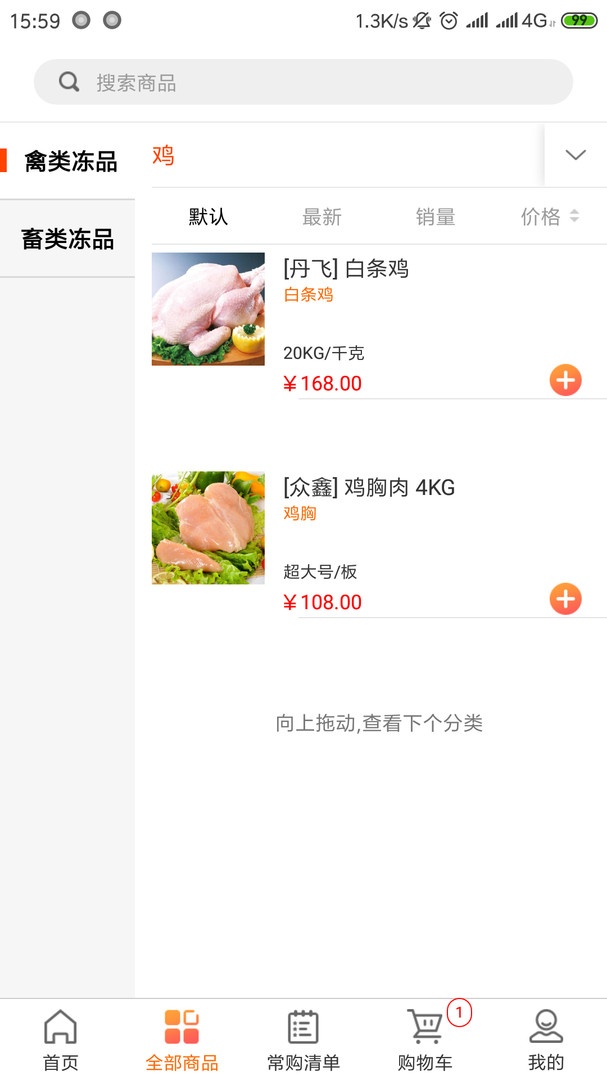
Task: Open the [丹飞] 白条鸡 product
Action: pos(346,269)
